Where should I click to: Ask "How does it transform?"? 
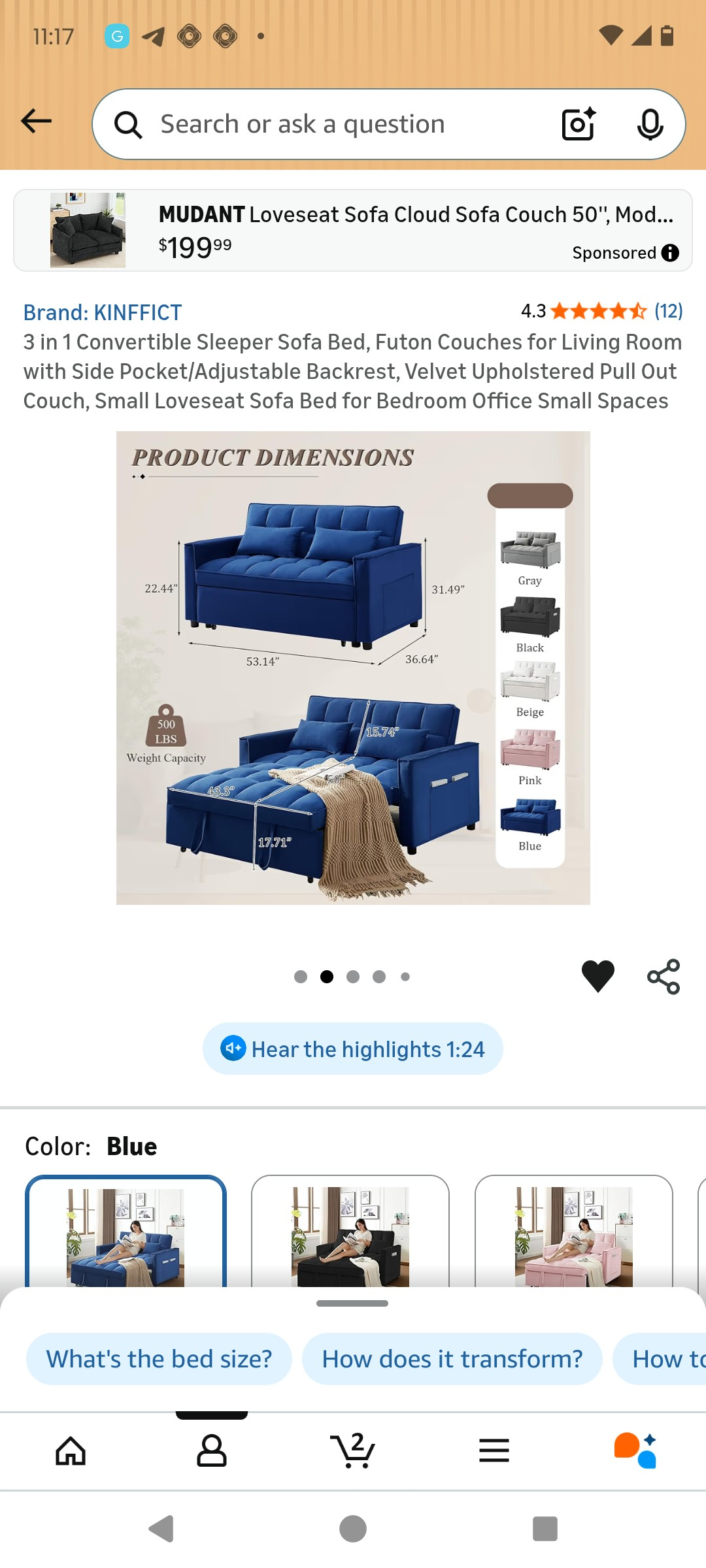tap(452, 1359)
